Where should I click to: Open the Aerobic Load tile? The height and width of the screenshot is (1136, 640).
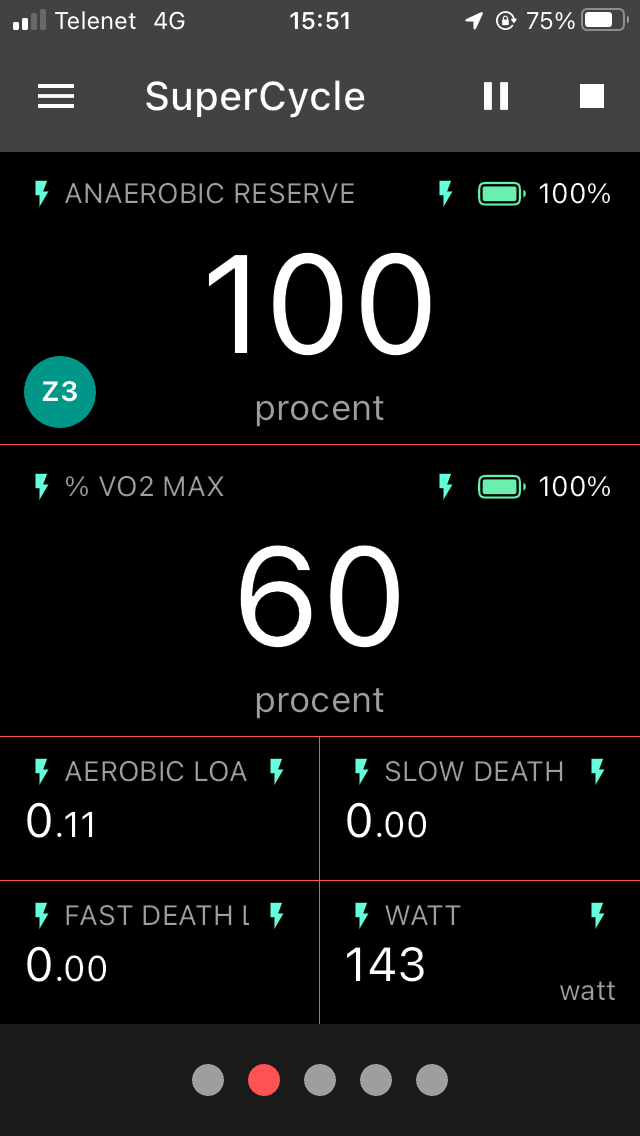pyautogui.click(x=159, y=809)
